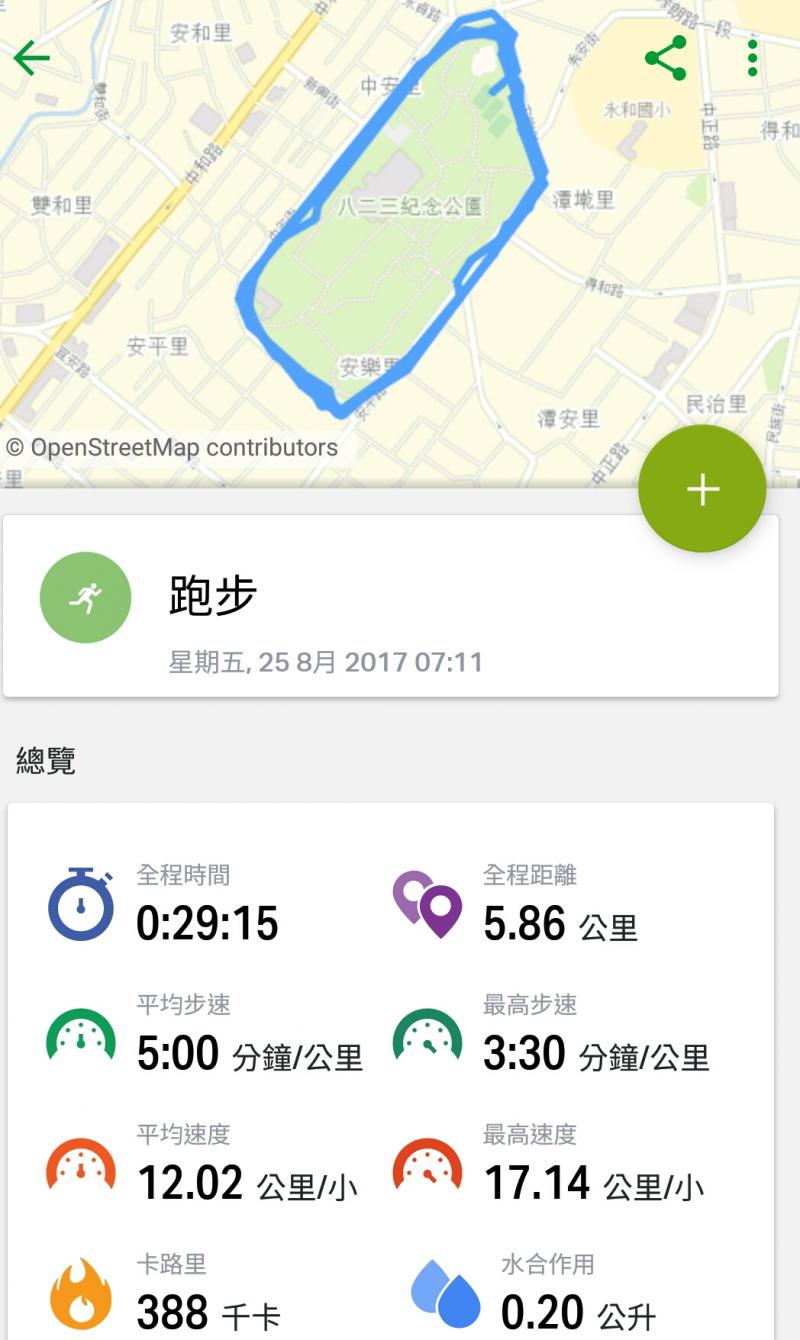Go back using the green arrow
This screenshot has height=1340, width=800.
coord(31,59)
